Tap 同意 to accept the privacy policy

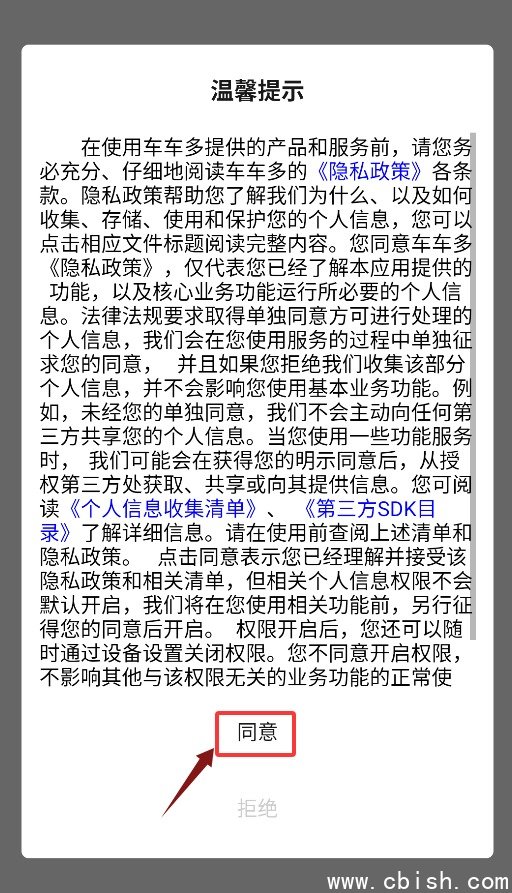click(x=257, y=732)
